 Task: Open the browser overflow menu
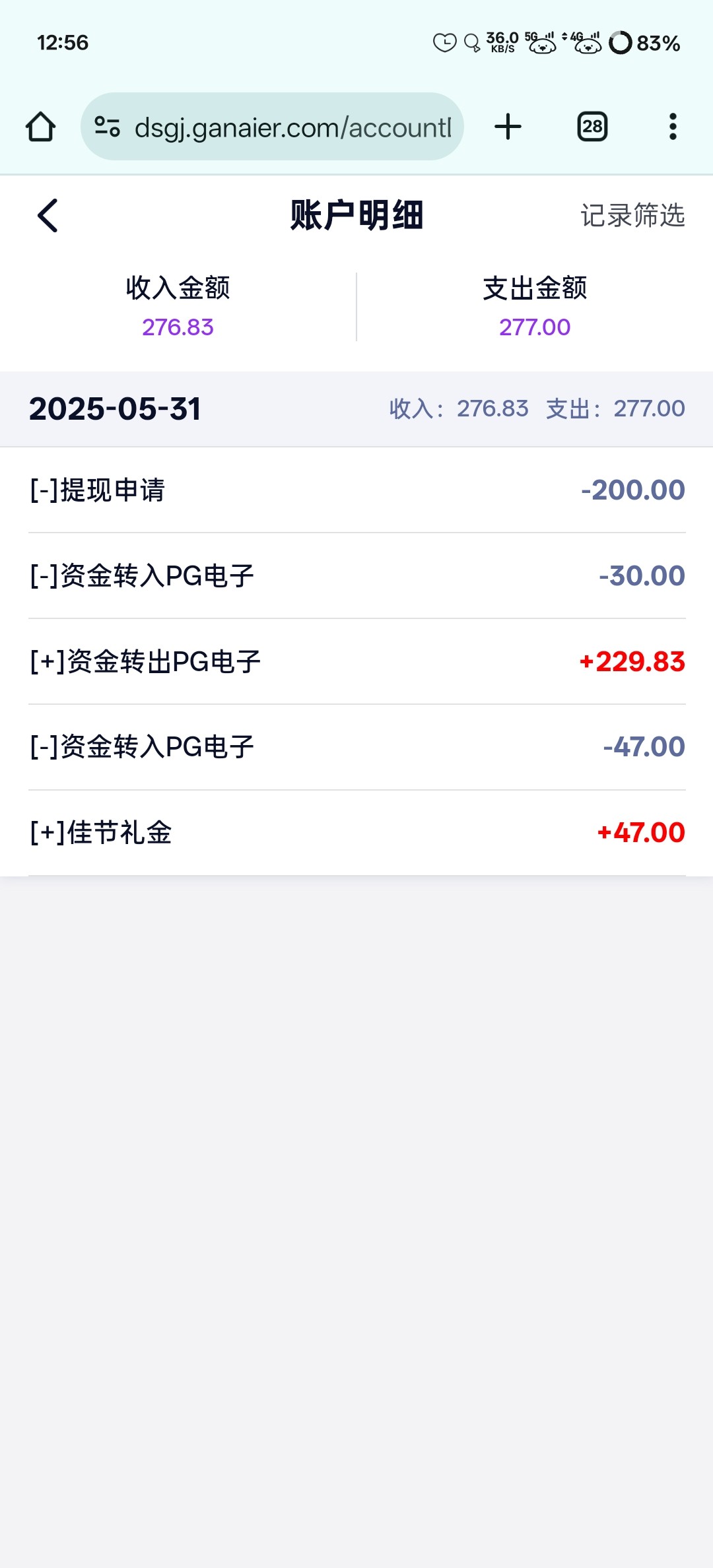click(673, 127)
